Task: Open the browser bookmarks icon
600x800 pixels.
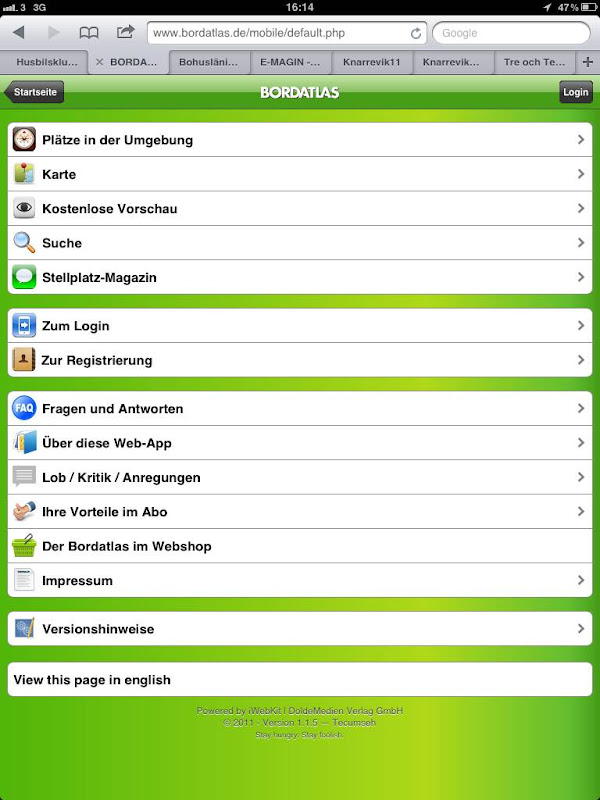Action: [89, 33]
